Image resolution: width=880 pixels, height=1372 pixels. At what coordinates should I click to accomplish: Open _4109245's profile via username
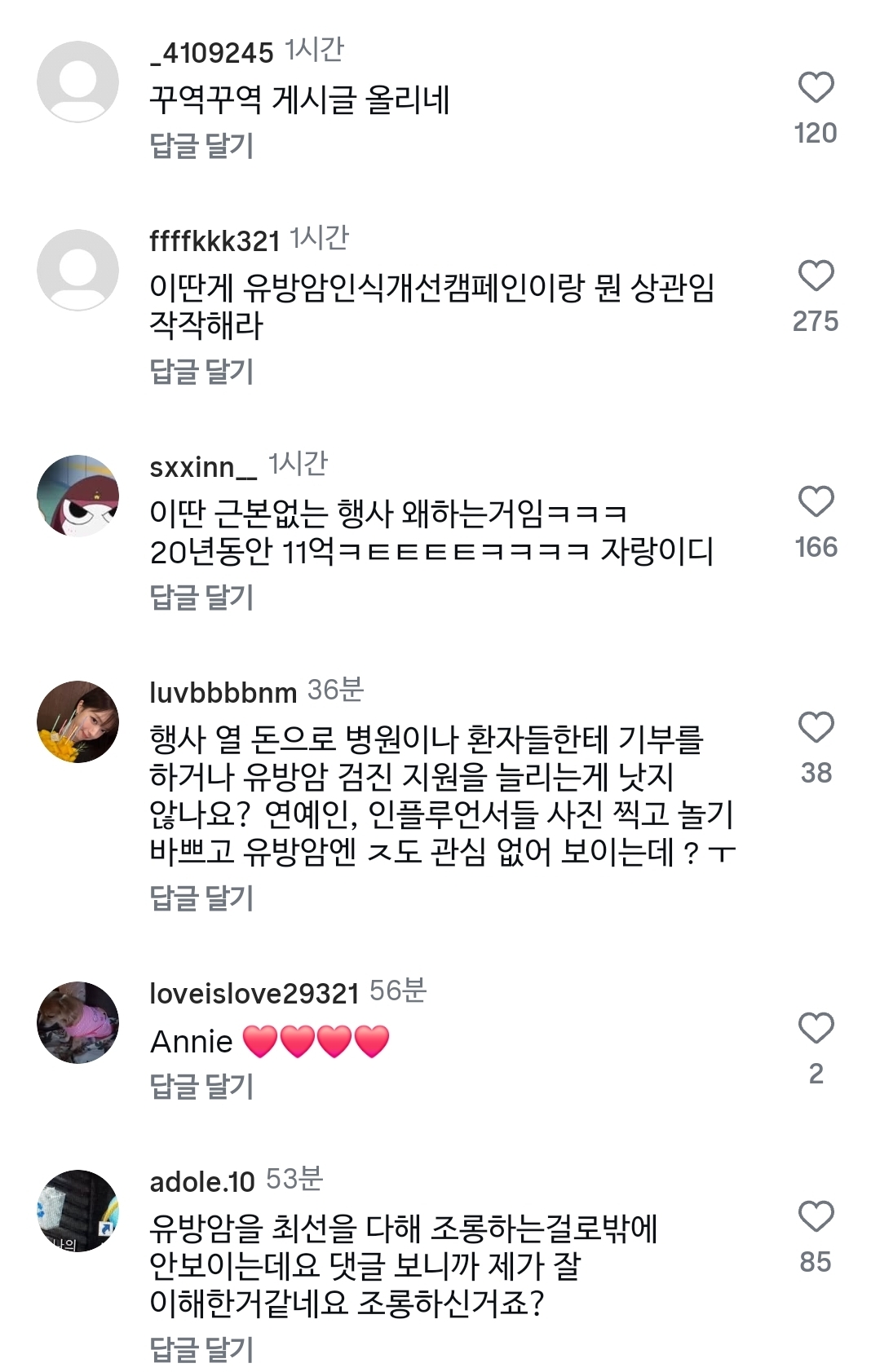click(212, 53)
